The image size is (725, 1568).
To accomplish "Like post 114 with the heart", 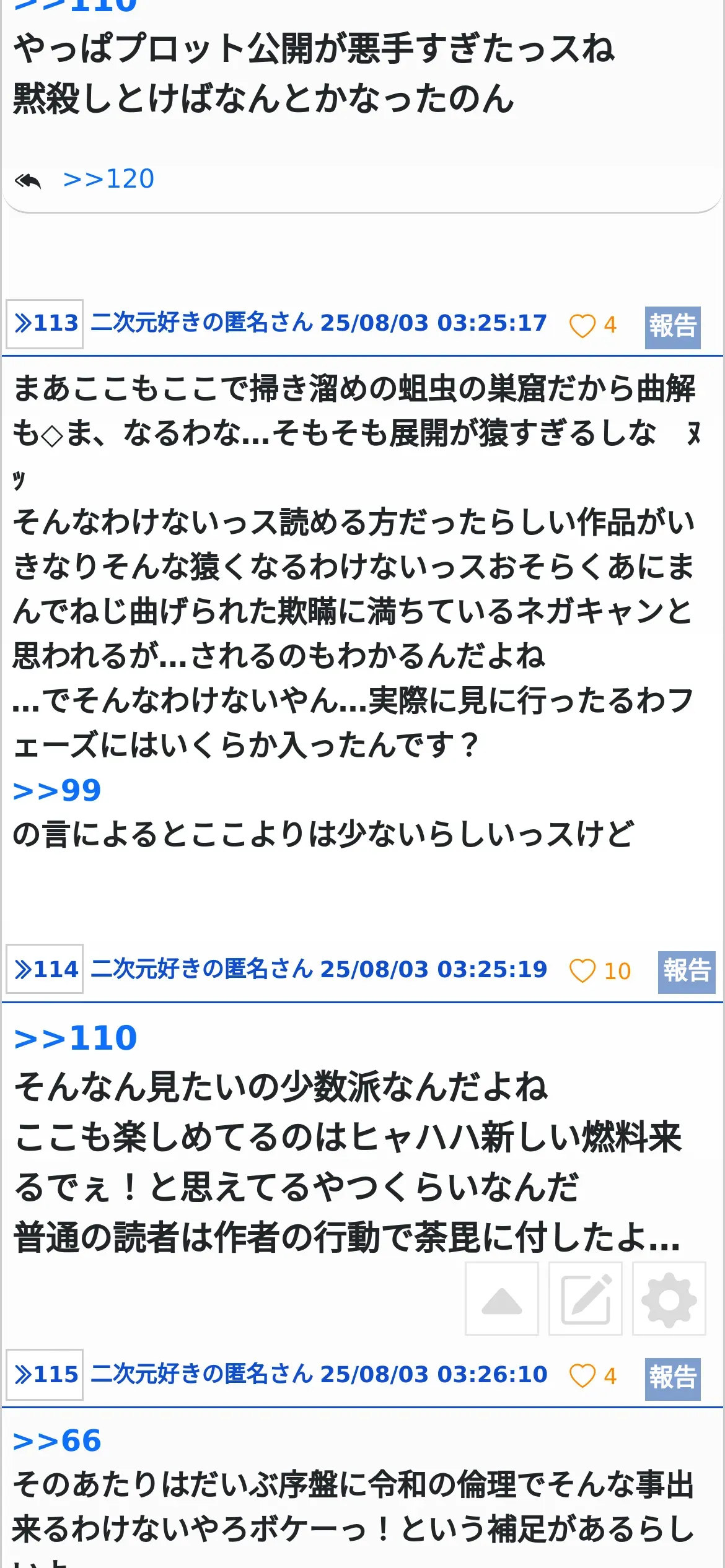I will pos(582,971).
